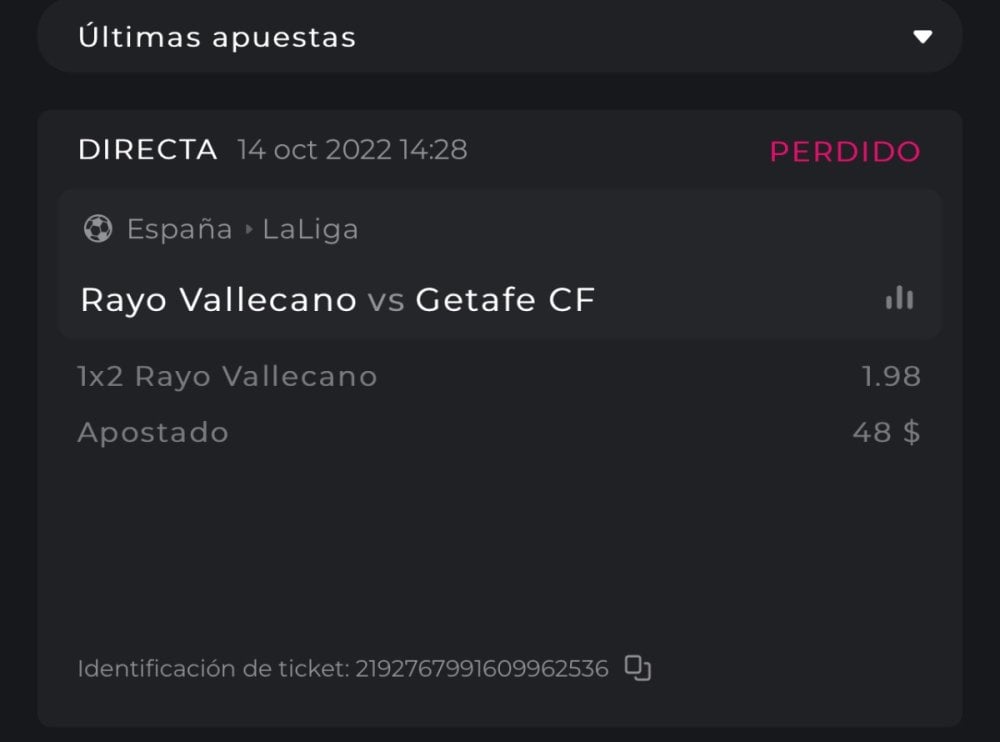Viewport: 1000px width, 742px height.
Task: Copy the ticket identification number
Action: coord(638,668)
